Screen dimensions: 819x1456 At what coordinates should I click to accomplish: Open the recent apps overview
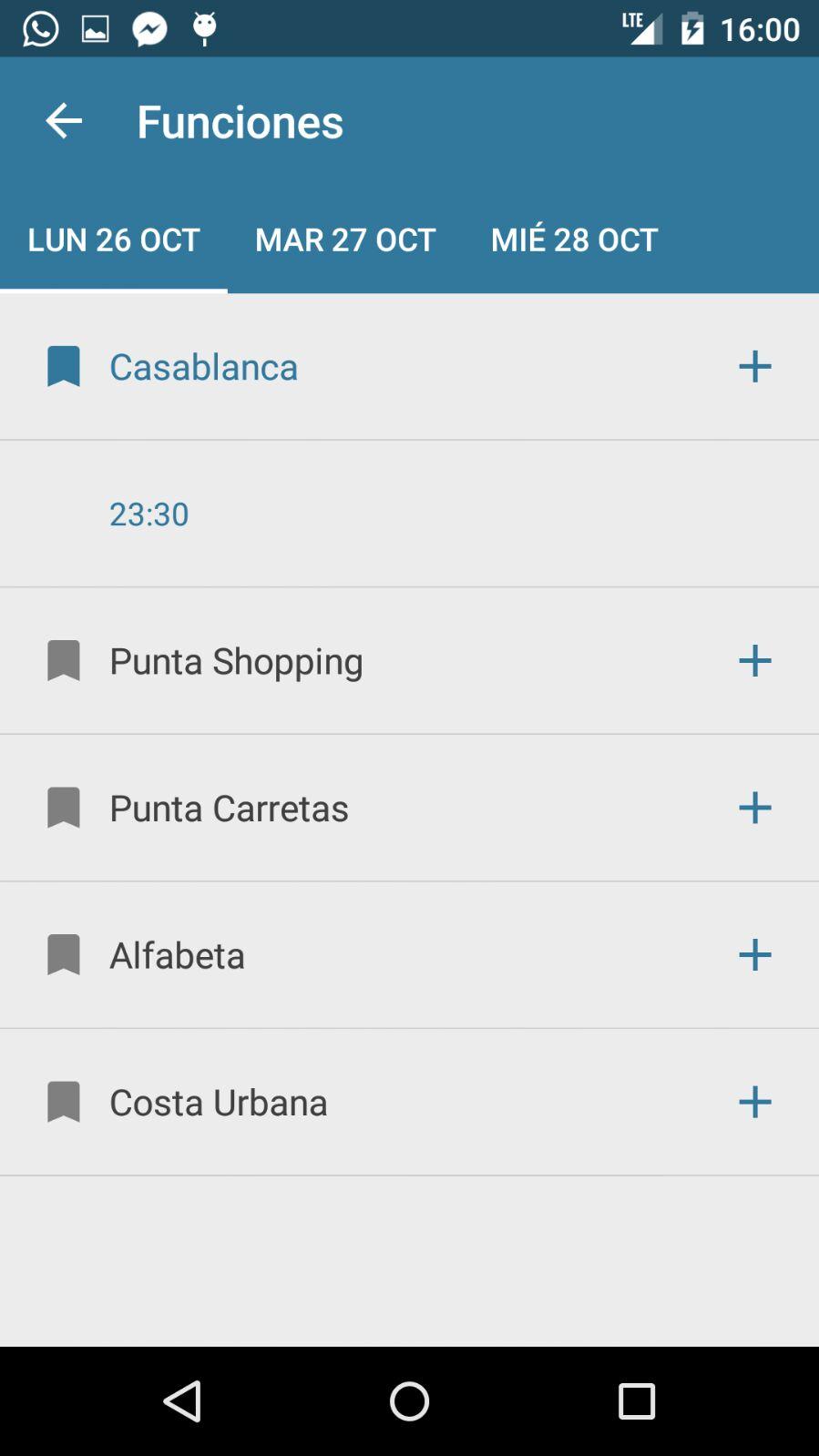click(636, 1401)
